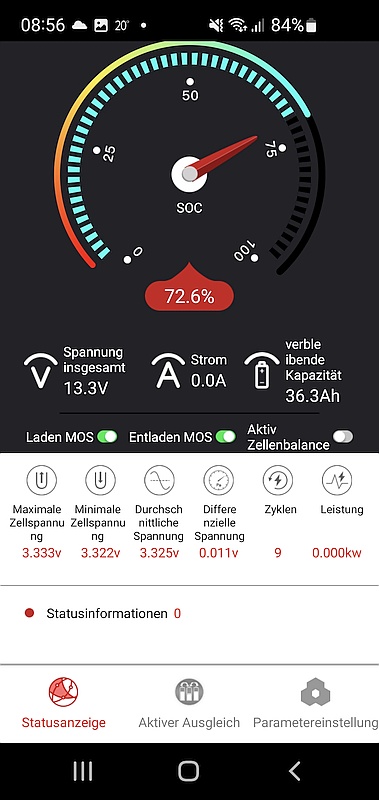Switch to the Aktiver Ausgleich tab
The width and height of the screenshot is (379, 800).
pyautogui.click(x=189, y=704)
